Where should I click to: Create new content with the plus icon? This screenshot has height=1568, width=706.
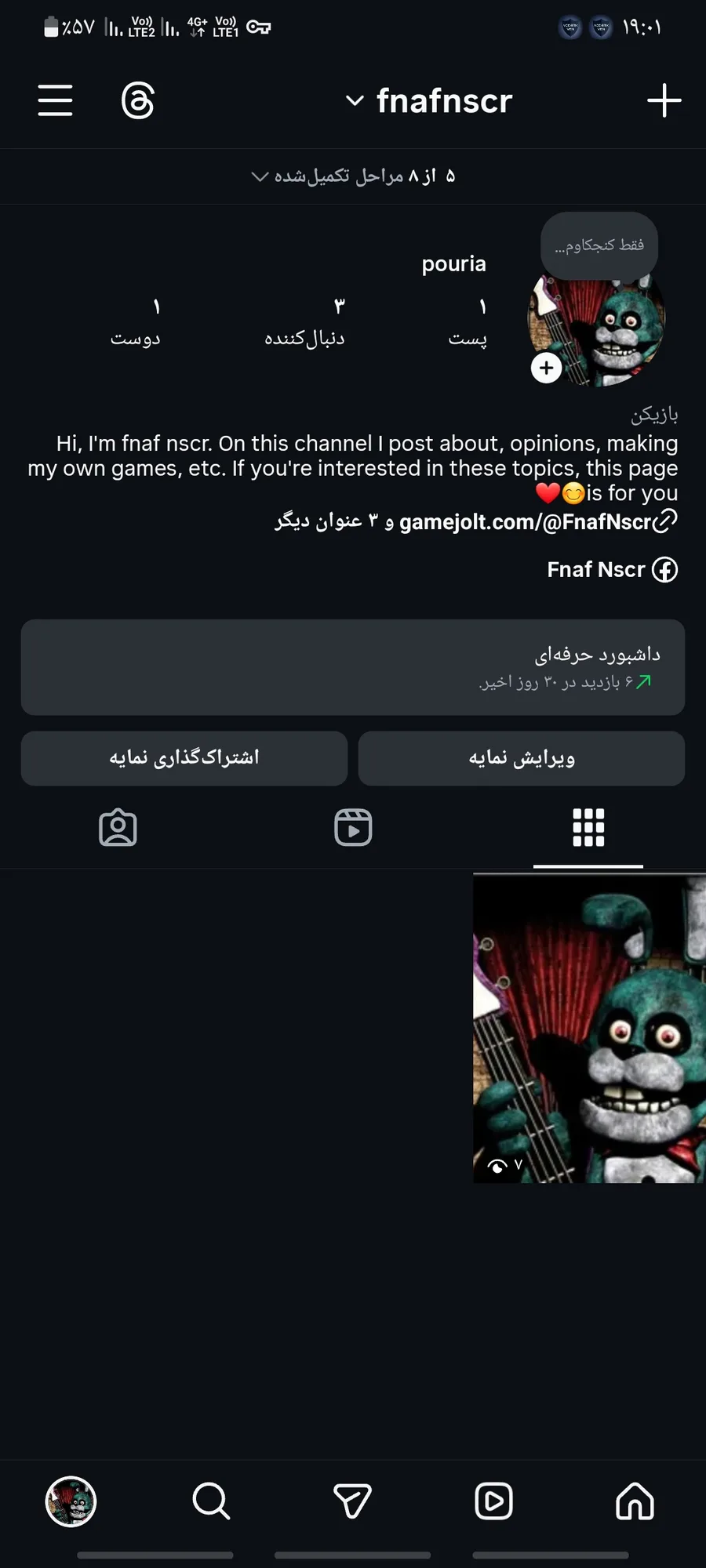pos(664,100)
